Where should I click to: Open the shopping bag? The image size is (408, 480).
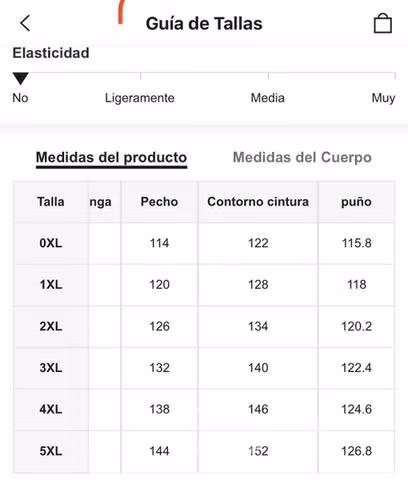[382, 23]
